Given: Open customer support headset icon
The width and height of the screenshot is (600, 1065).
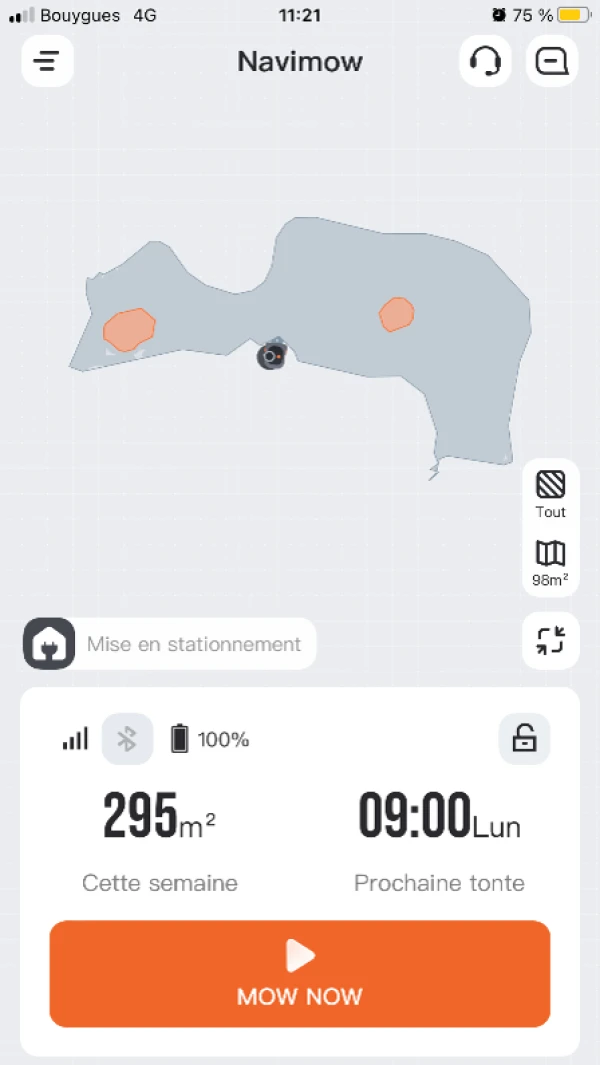Looking at the screenshot, I should pos(485,61).
